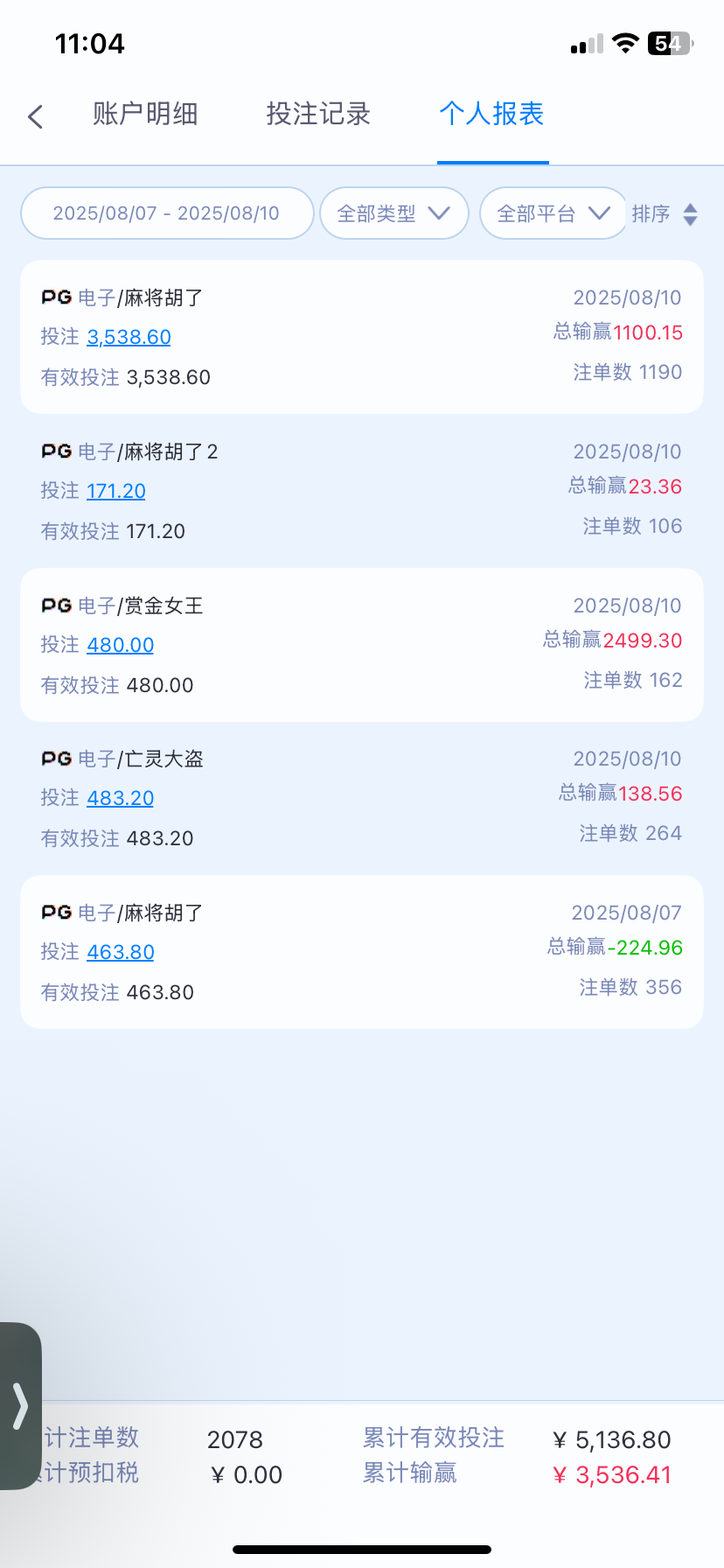
Task: Switch to the 账户明细 tab
Action: click(x=145, y=114)
